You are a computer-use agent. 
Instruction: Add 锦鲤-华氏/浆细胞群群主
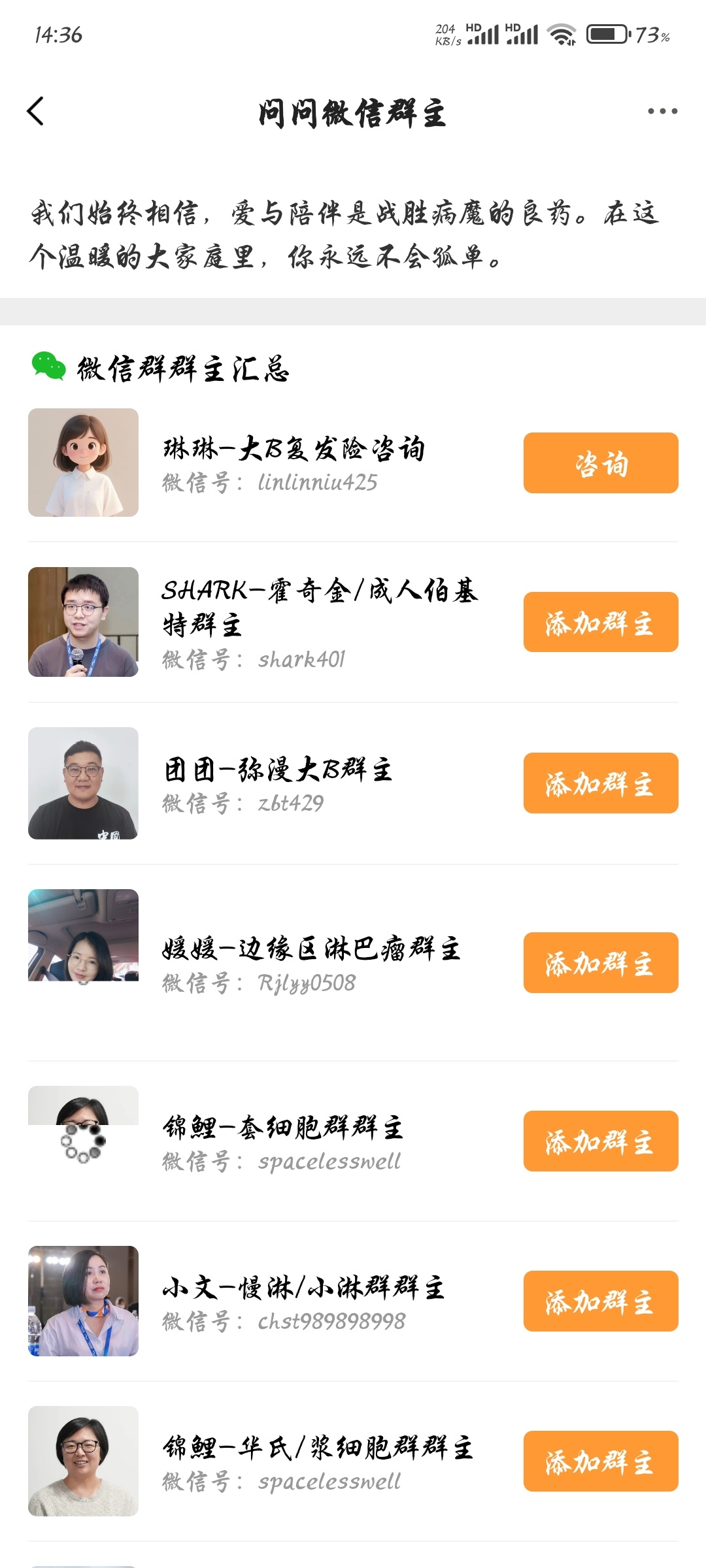point(600,1461)
